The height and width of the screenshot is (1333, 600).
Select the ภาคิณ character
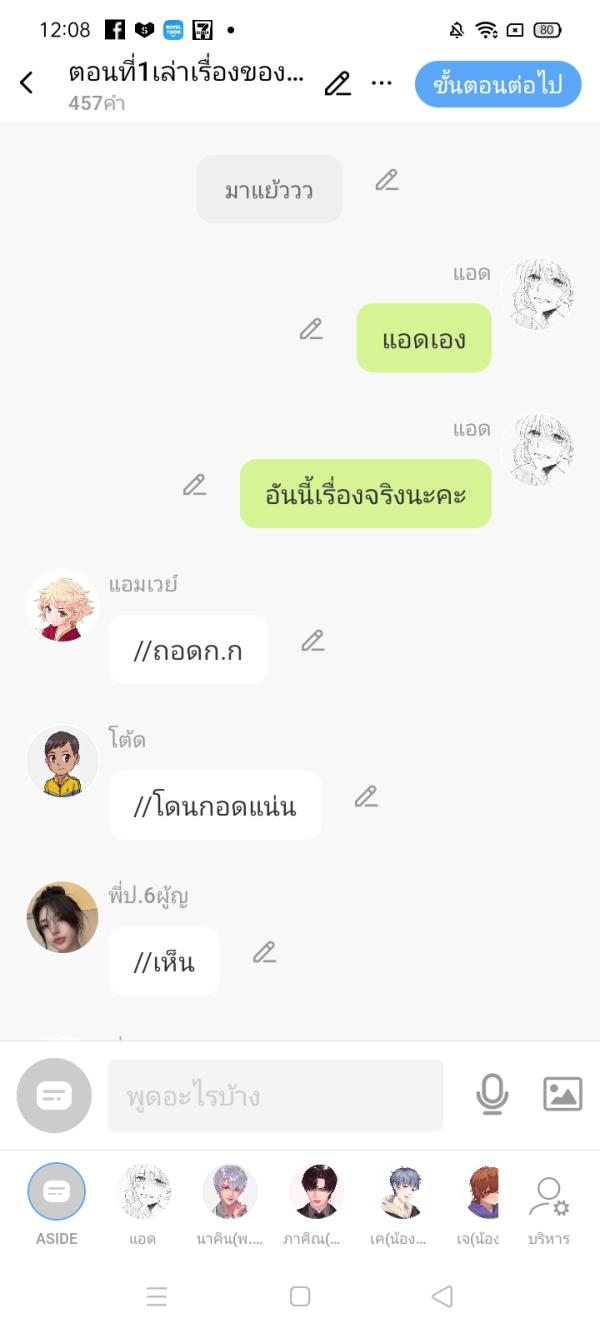315,1192
